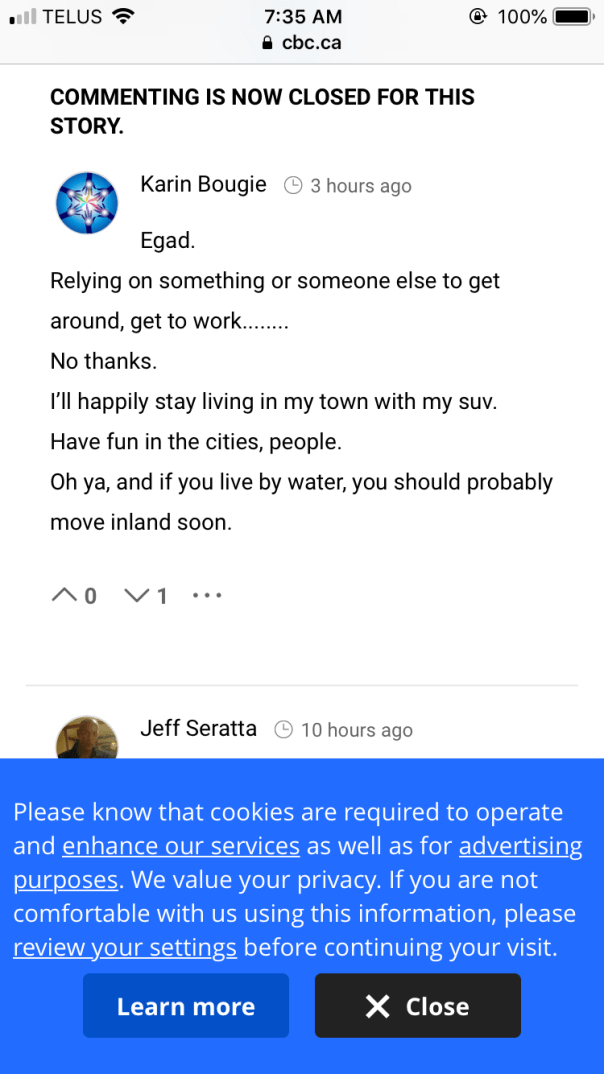Tap the cbc.ca address bar

click(x=302, y=43)
